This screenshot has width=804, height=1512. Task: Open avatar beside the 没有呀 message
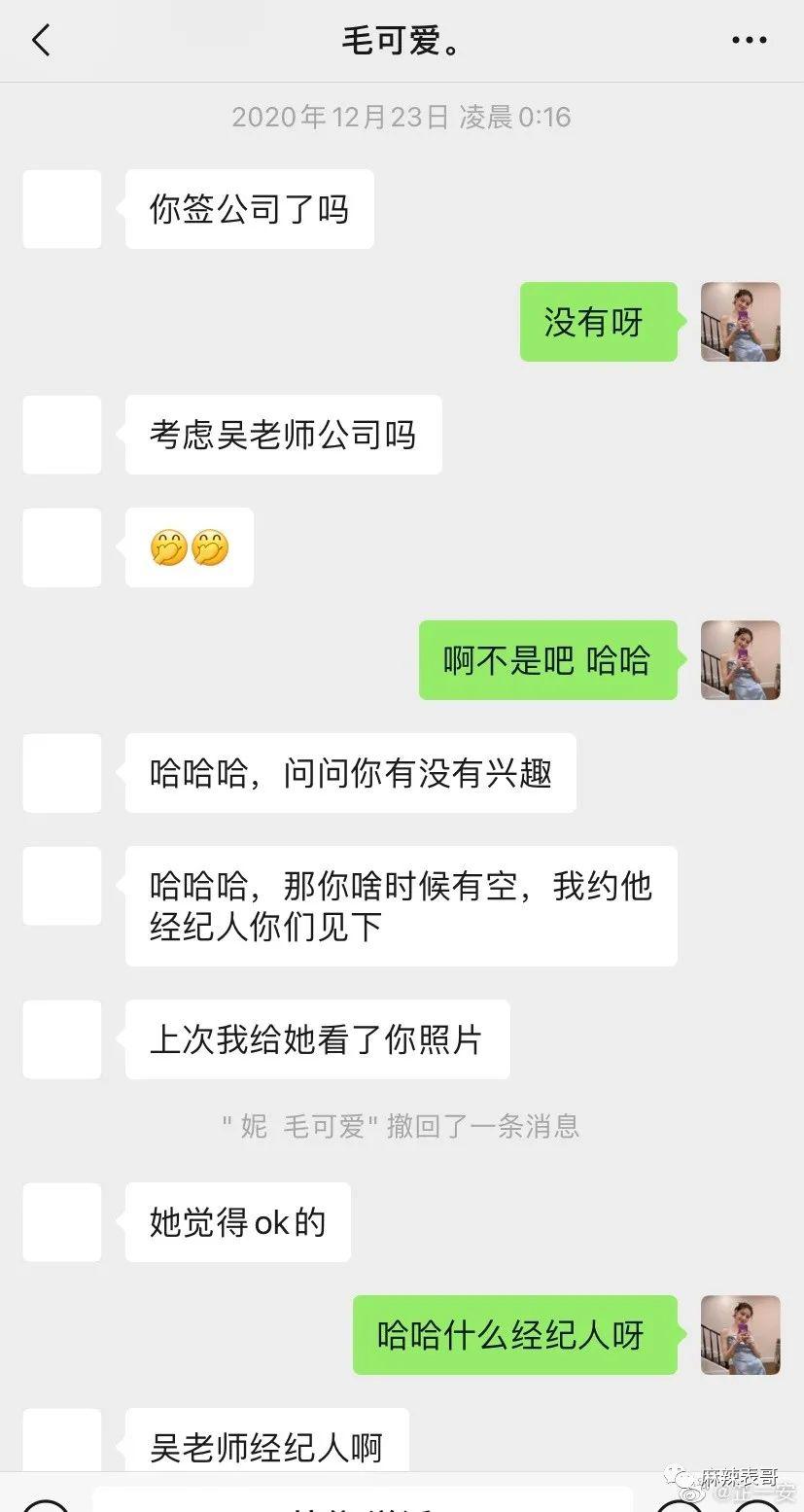pyautogui.click(x=741, y=322)
